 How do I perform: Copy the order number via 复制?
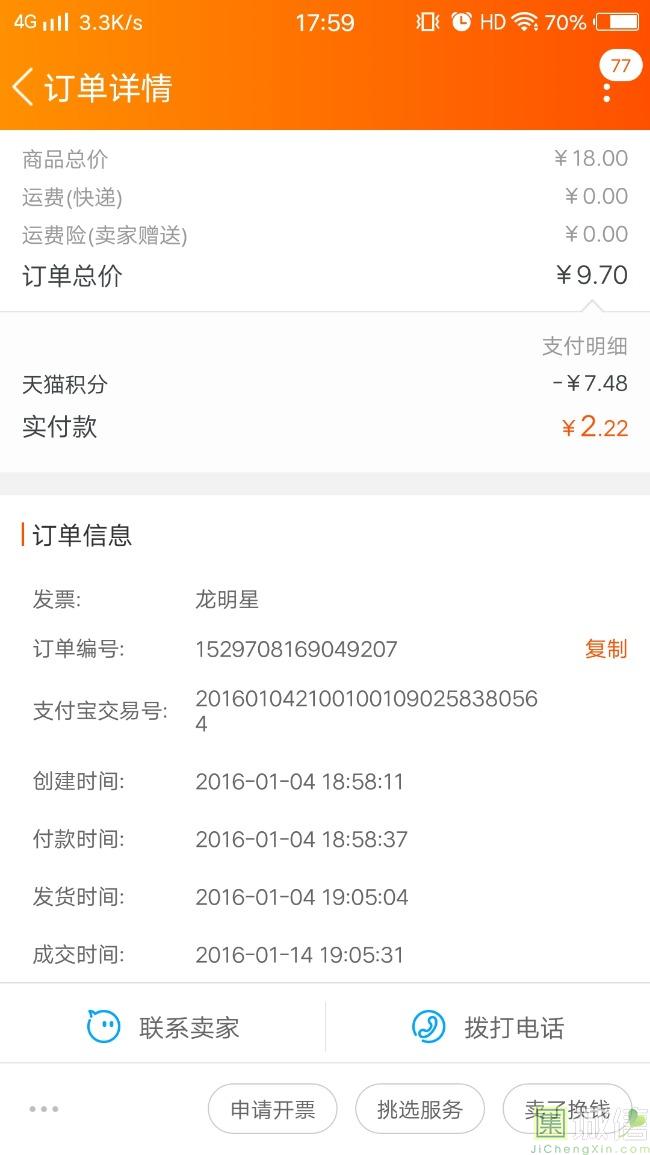click(x=606, y=649)
